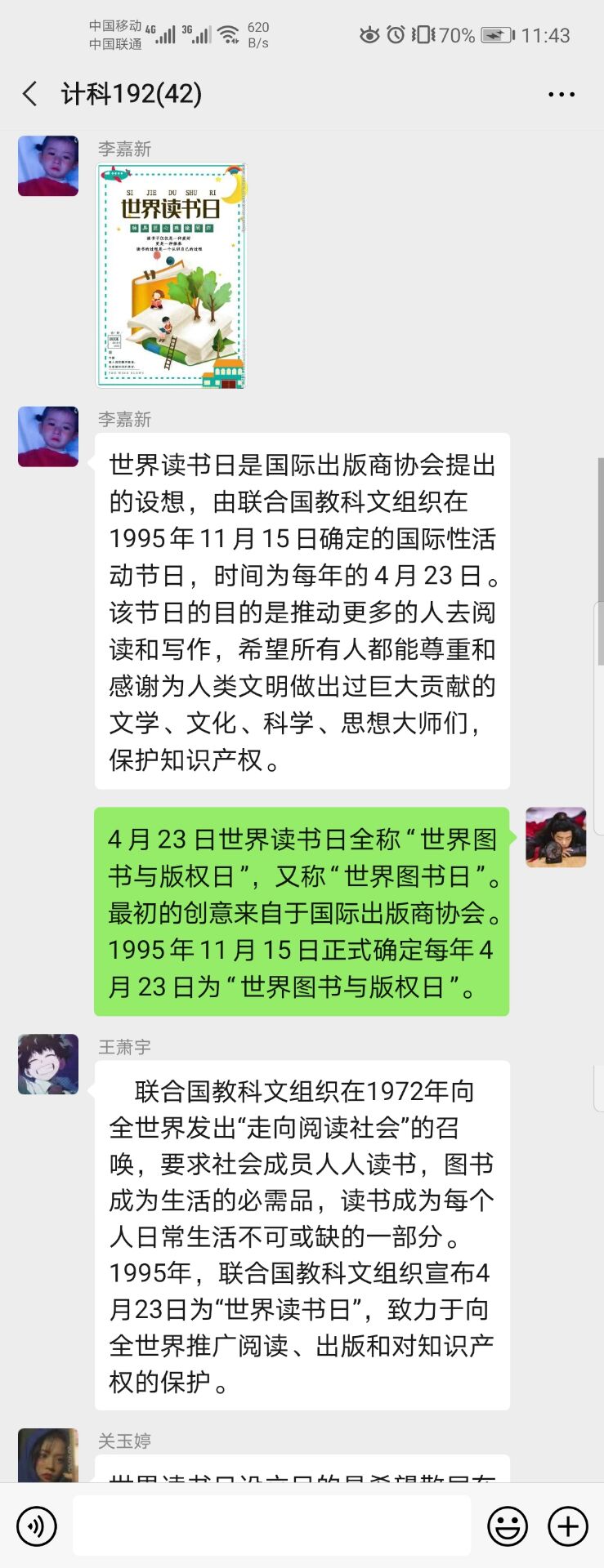Image resolution: width=604 pixels, height=1568 pixels.
Task: Open the emoji picker
Action: click(x=508, y=1526)
